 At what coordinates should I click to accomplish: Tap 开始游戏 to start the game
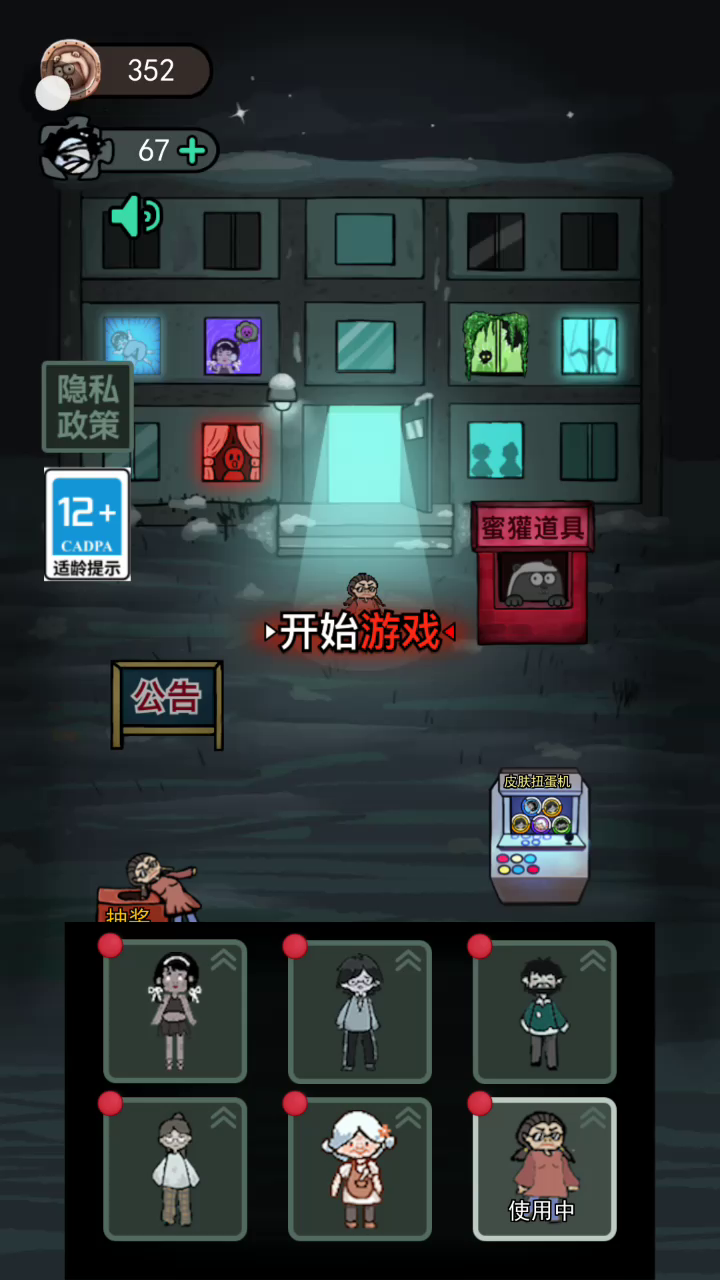pyautogui.click(x=360, y=632)
